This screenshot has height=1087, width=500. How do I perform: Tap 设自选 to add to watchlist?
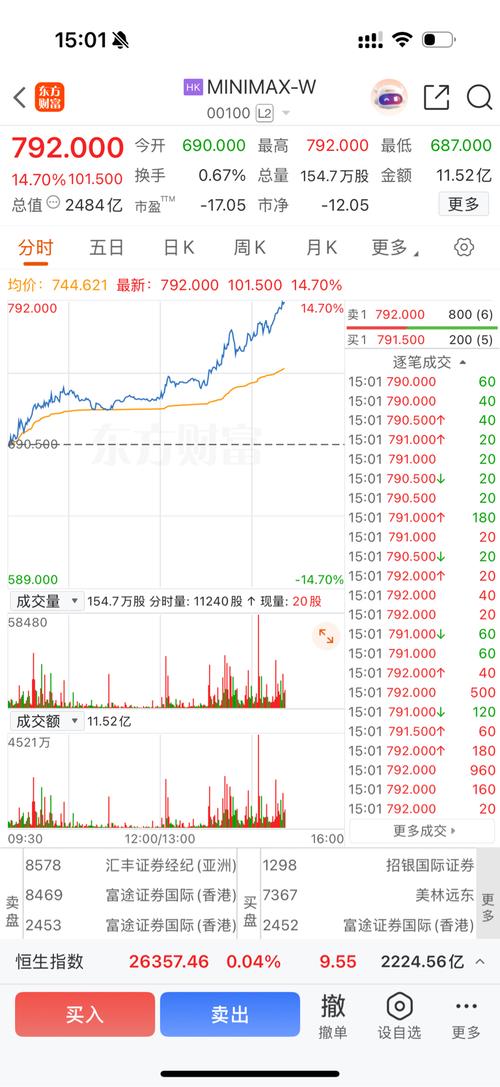pyautogui.click(x=399, y=1016)
